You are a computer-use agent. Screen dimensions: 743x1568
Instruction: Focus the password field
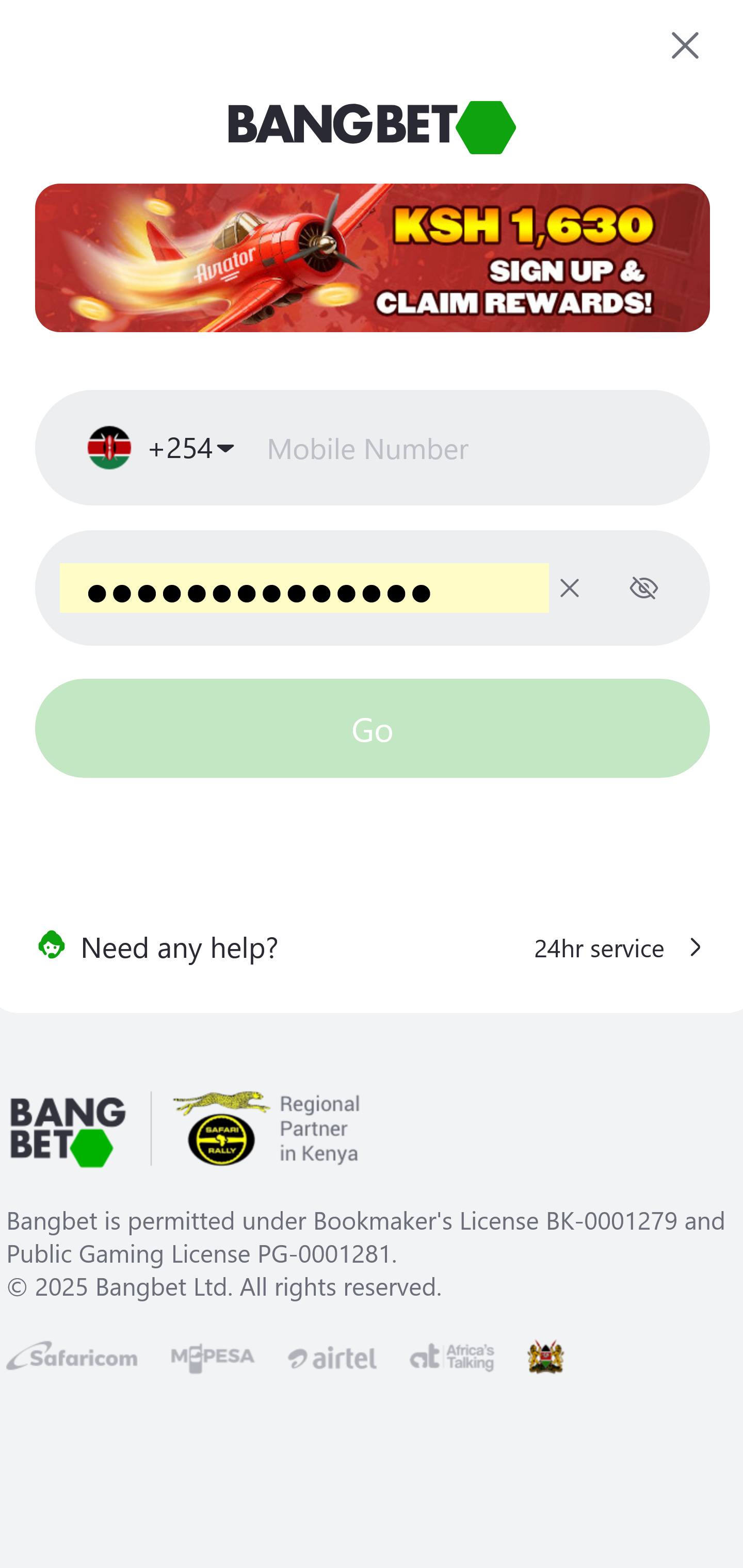point(304,588)
